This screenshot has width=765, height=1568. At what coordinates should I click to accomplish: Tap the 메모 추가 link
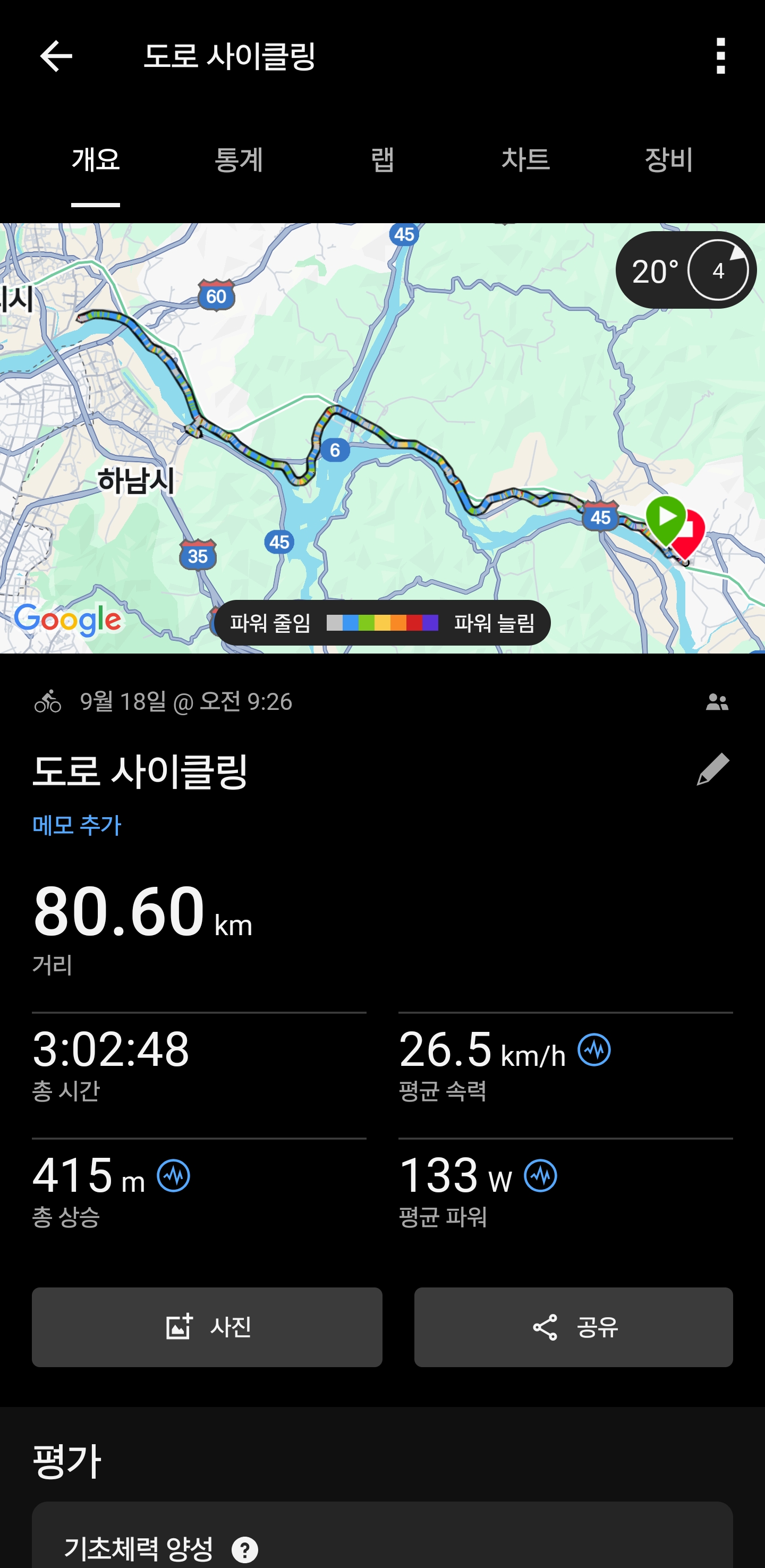coord(76,825)
